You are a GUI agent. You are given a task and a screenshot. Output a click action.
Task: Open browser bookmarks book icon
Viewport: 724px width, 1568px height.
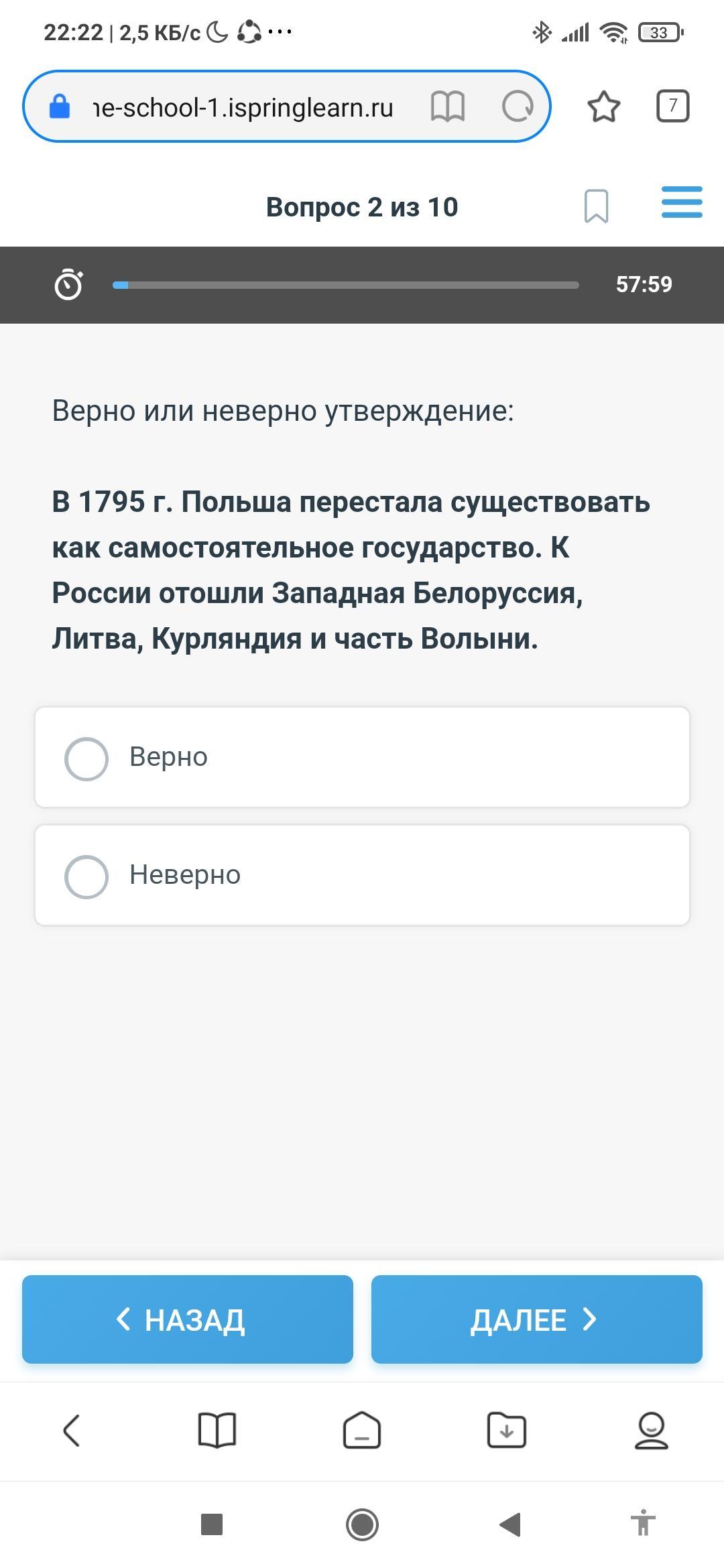pyautogui.click(x=217, y=1431)
